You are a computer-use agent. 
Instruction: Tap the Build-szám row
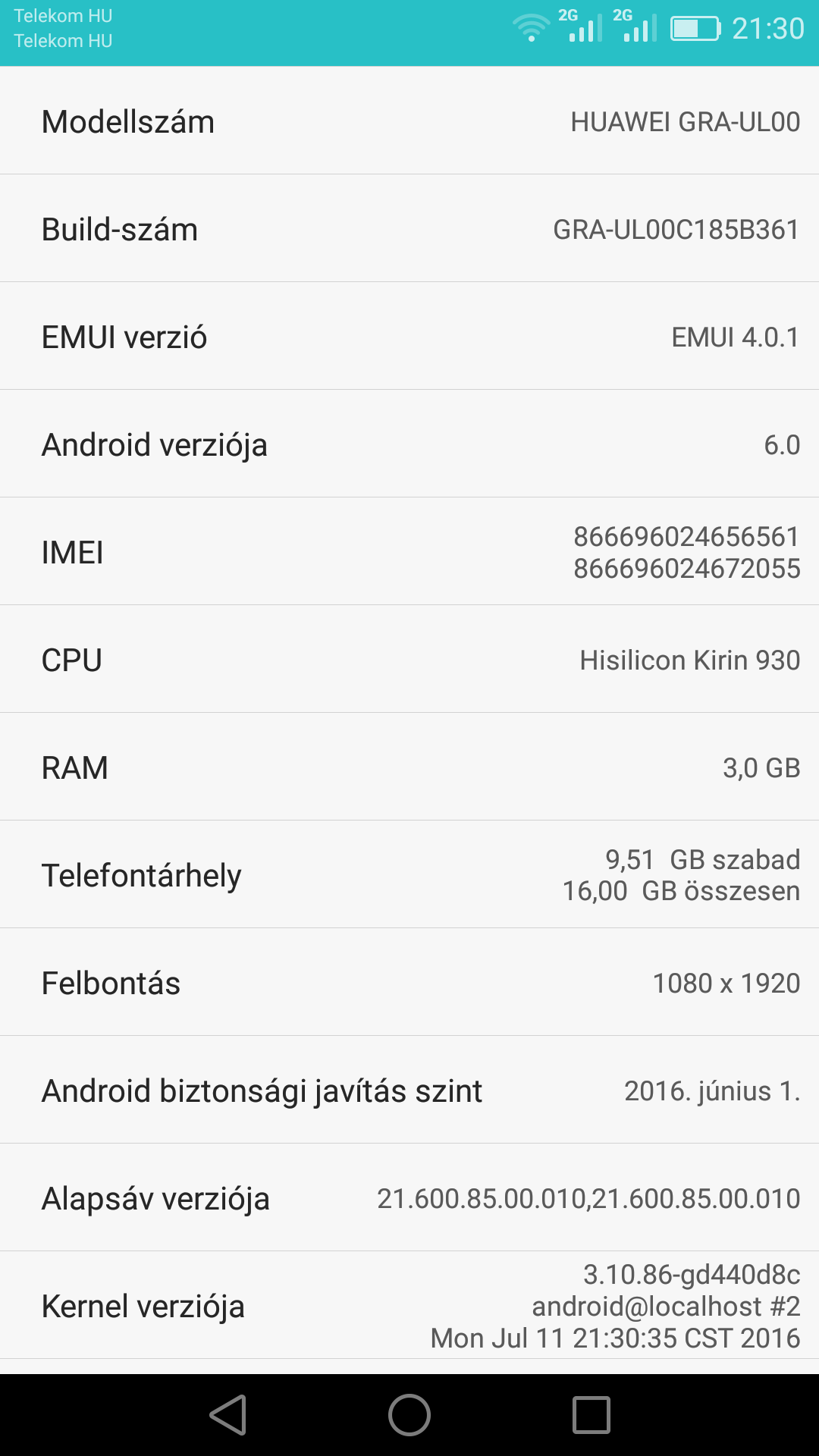tap(409, 228)
